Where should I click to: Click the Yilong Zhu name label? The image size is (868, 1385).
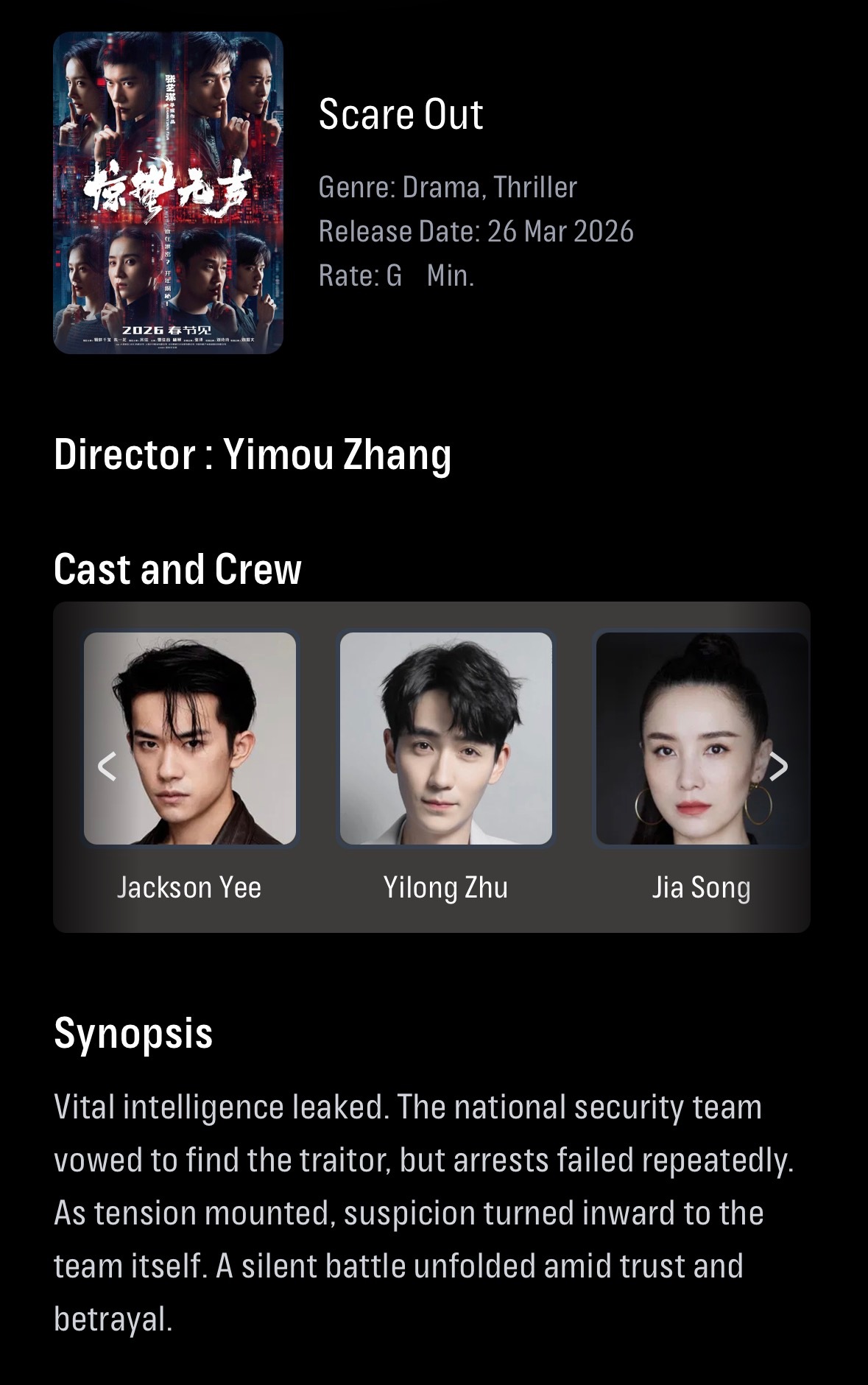[446, 889]
